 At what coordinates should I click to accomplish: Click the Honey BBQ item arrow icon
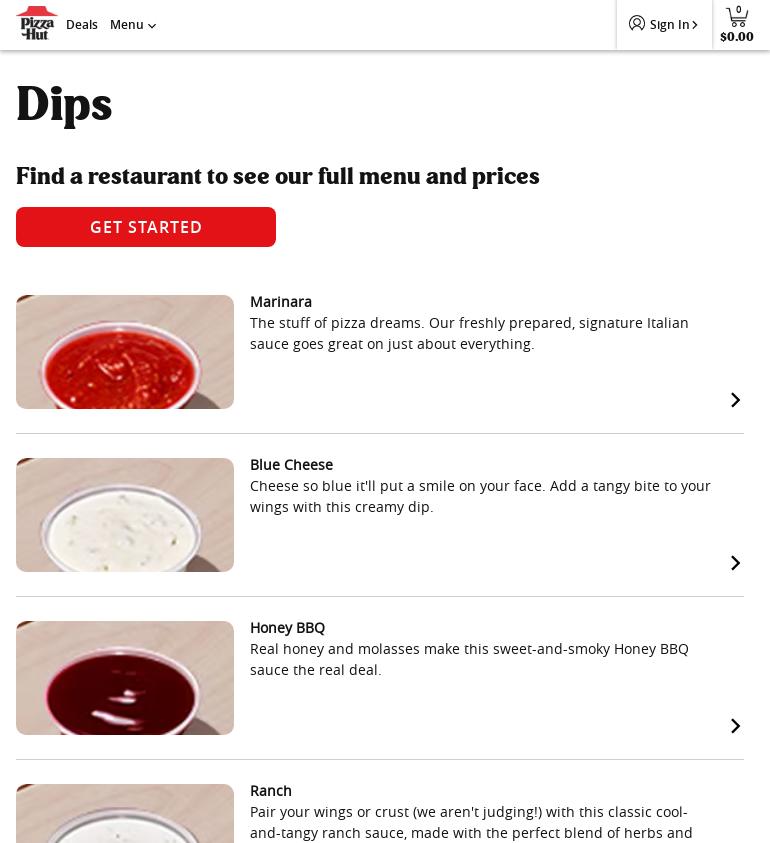pos(735,725)
